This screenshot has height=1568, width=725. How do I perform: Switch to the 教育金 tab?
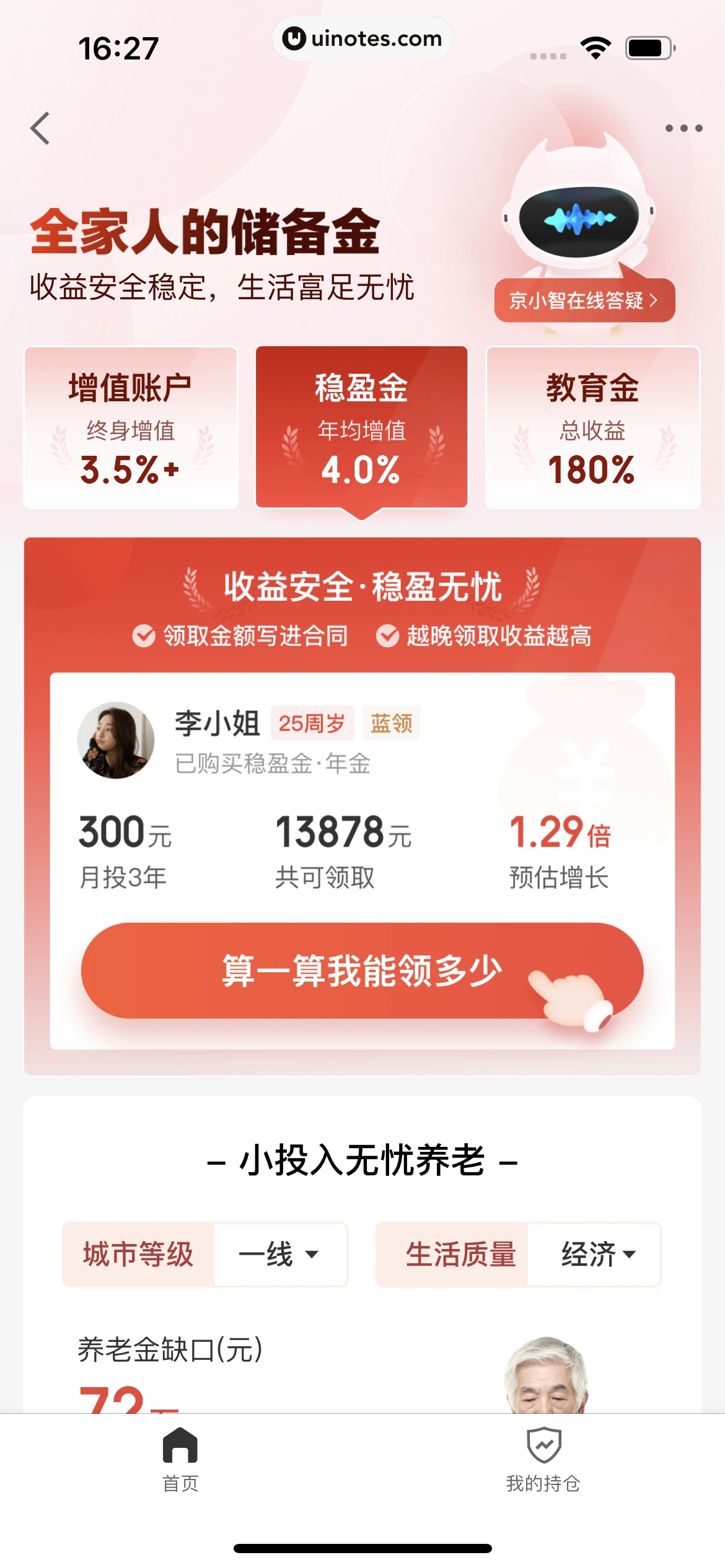[x=592, y=427]
